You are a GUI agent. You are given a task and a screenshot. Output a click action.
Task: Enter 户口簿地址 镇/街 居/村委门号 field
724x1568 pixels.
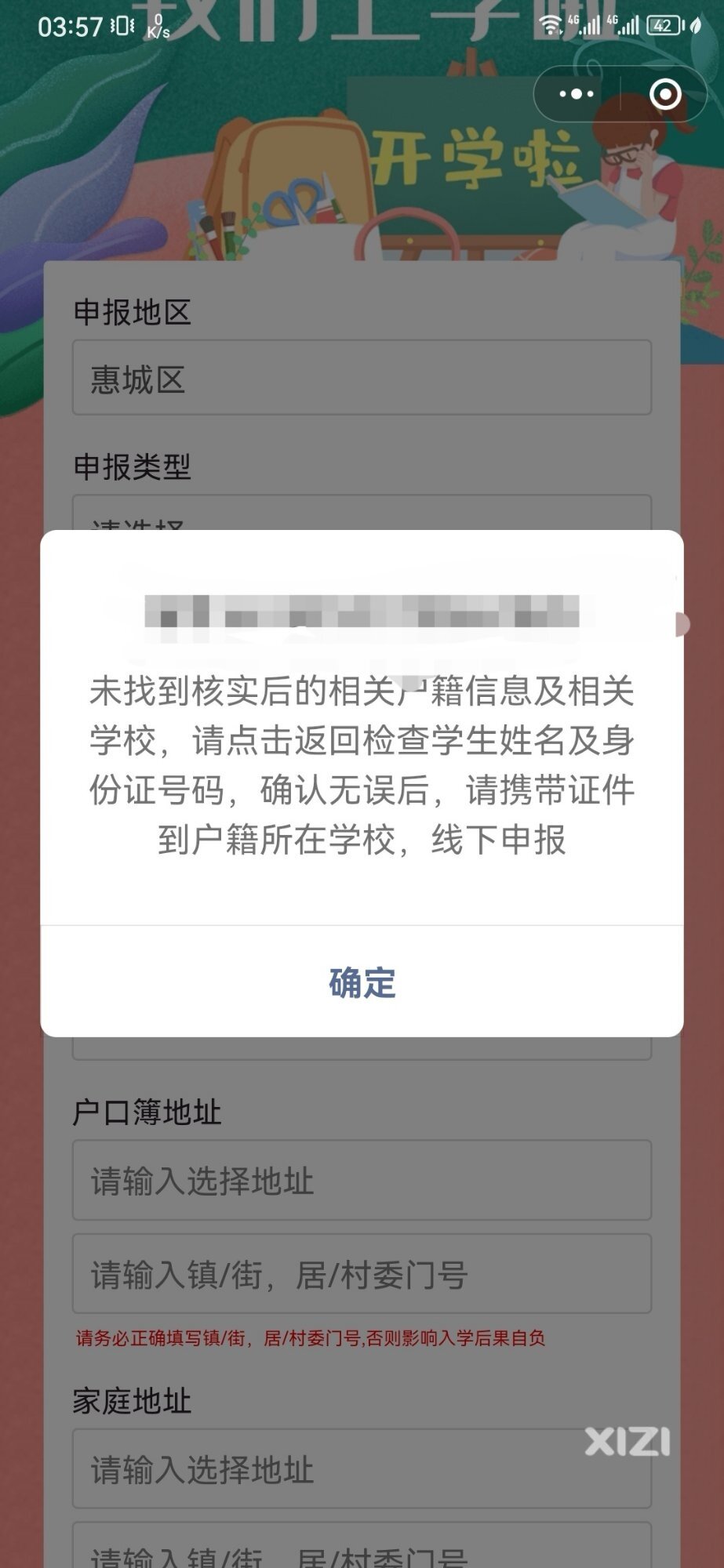(x=362, y=1274)
